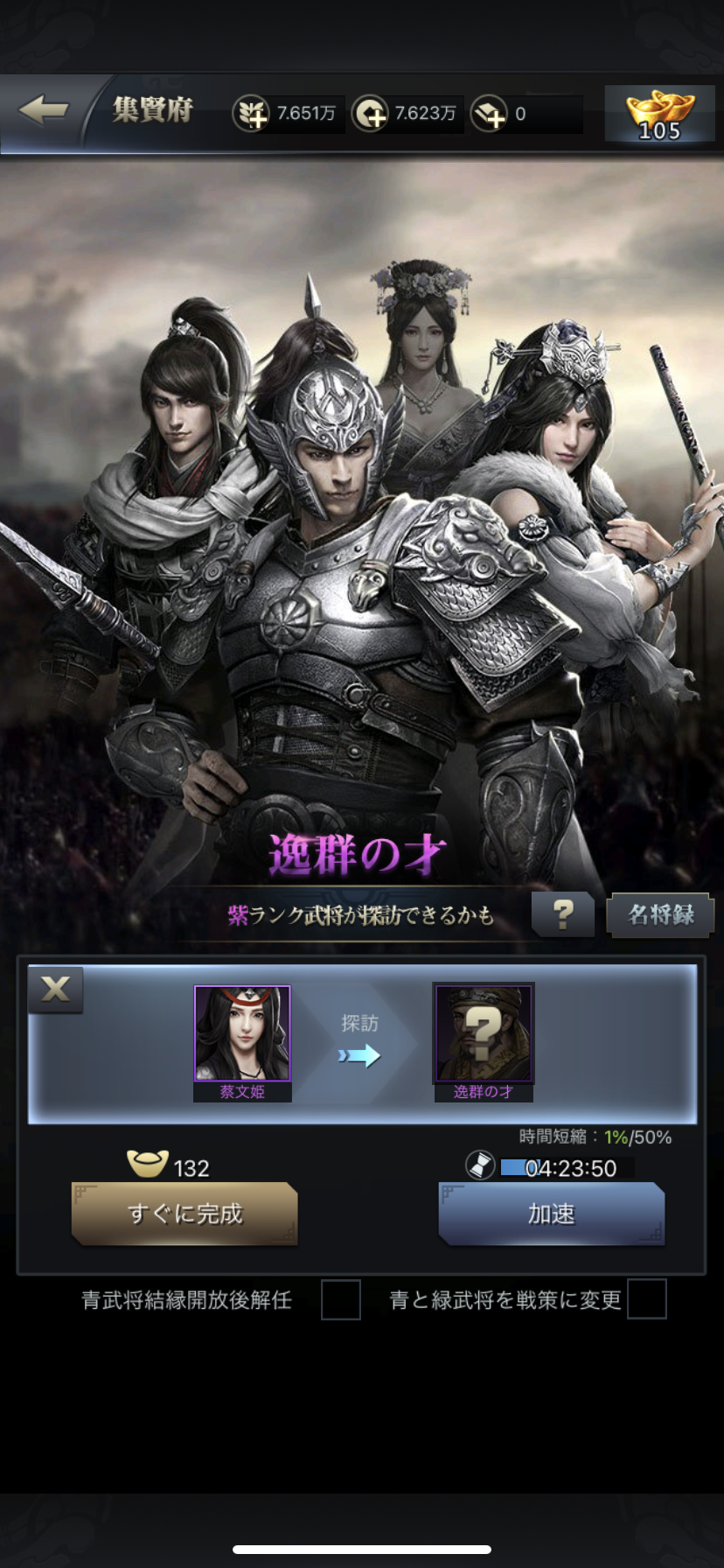
Task: Go back with the arrow button
Action: [x=44, y=110]
